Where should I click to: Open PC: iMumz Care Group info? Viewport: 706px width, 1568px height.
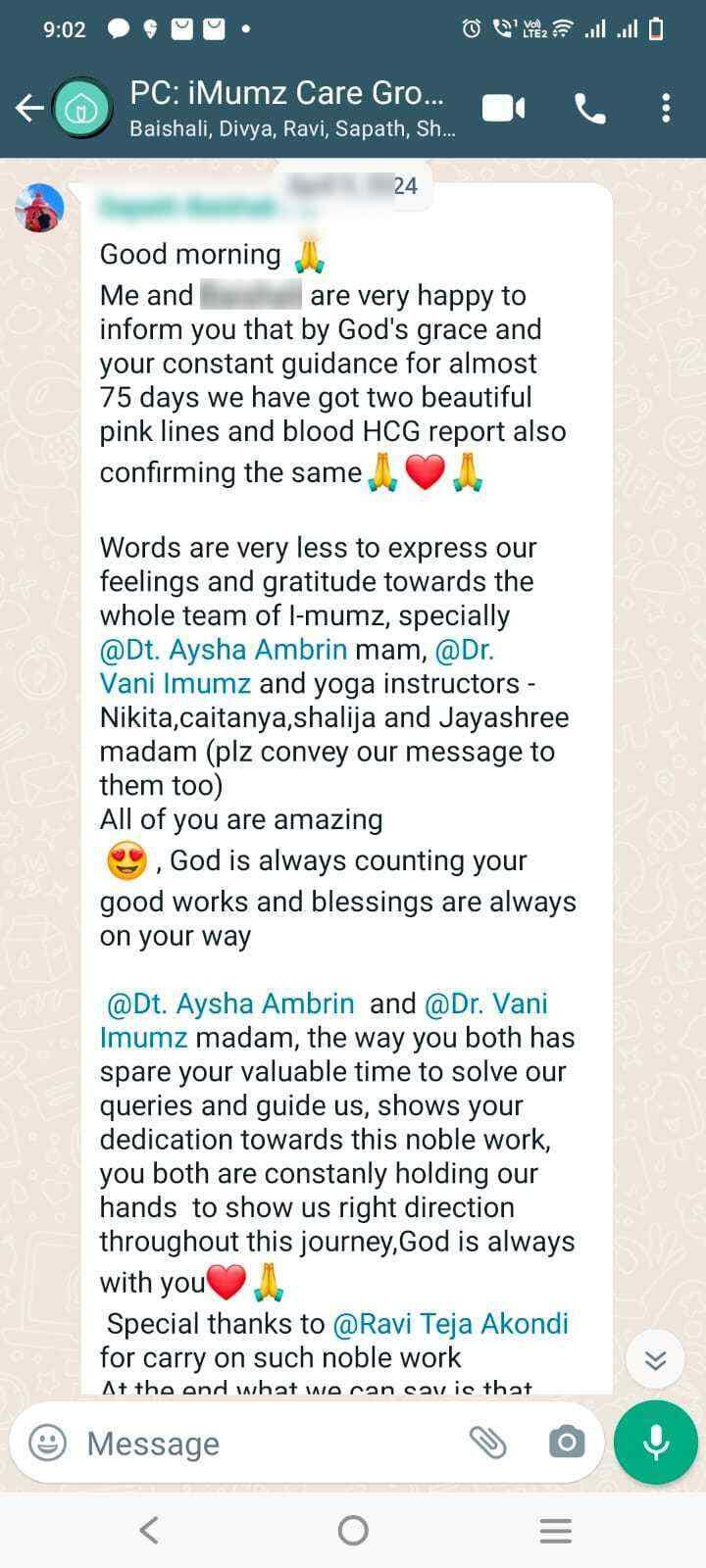[289, 108]
